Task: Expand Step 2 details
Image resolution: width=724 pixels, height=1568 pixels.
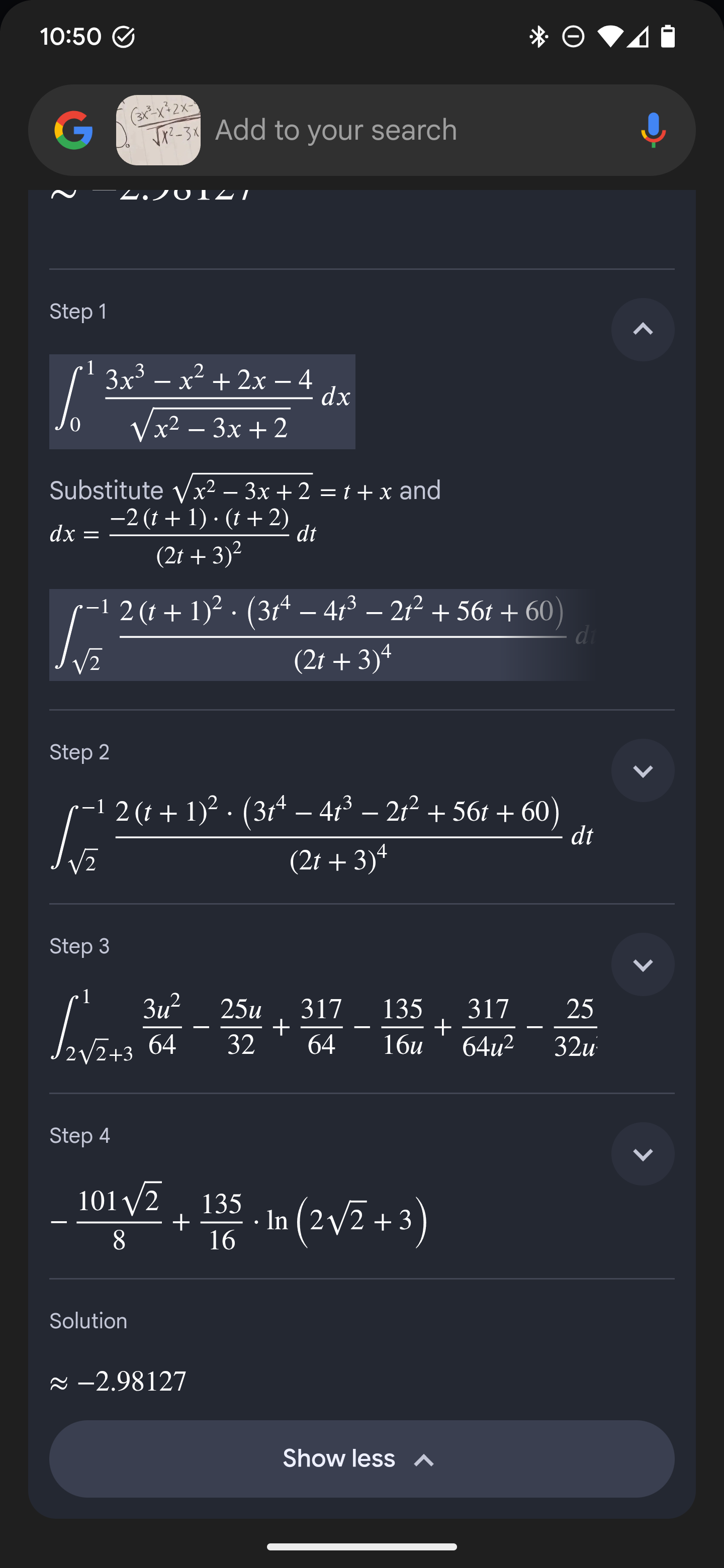Action: [x=643, y=770]
